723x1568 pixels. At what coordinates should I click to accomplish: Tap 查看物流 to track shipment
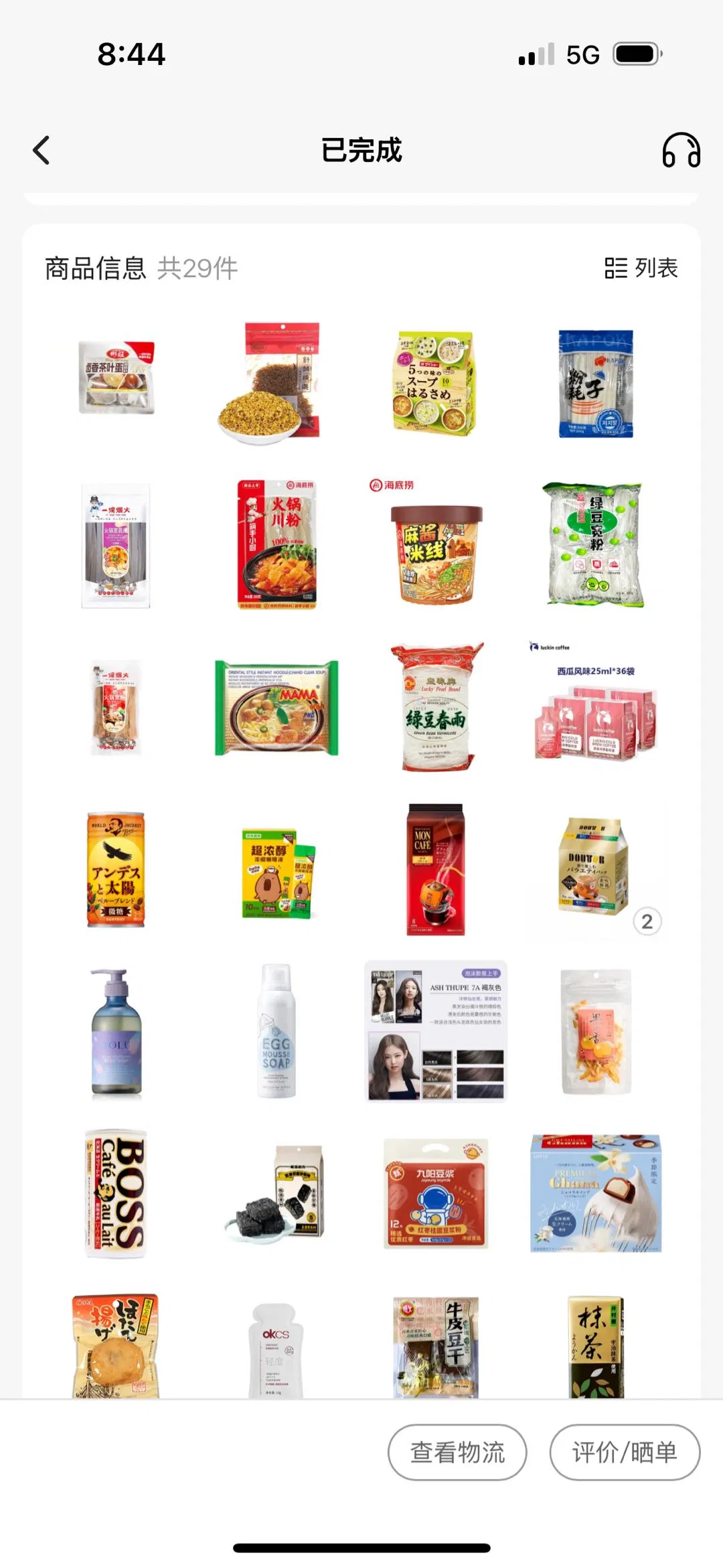coord(457,1452)
